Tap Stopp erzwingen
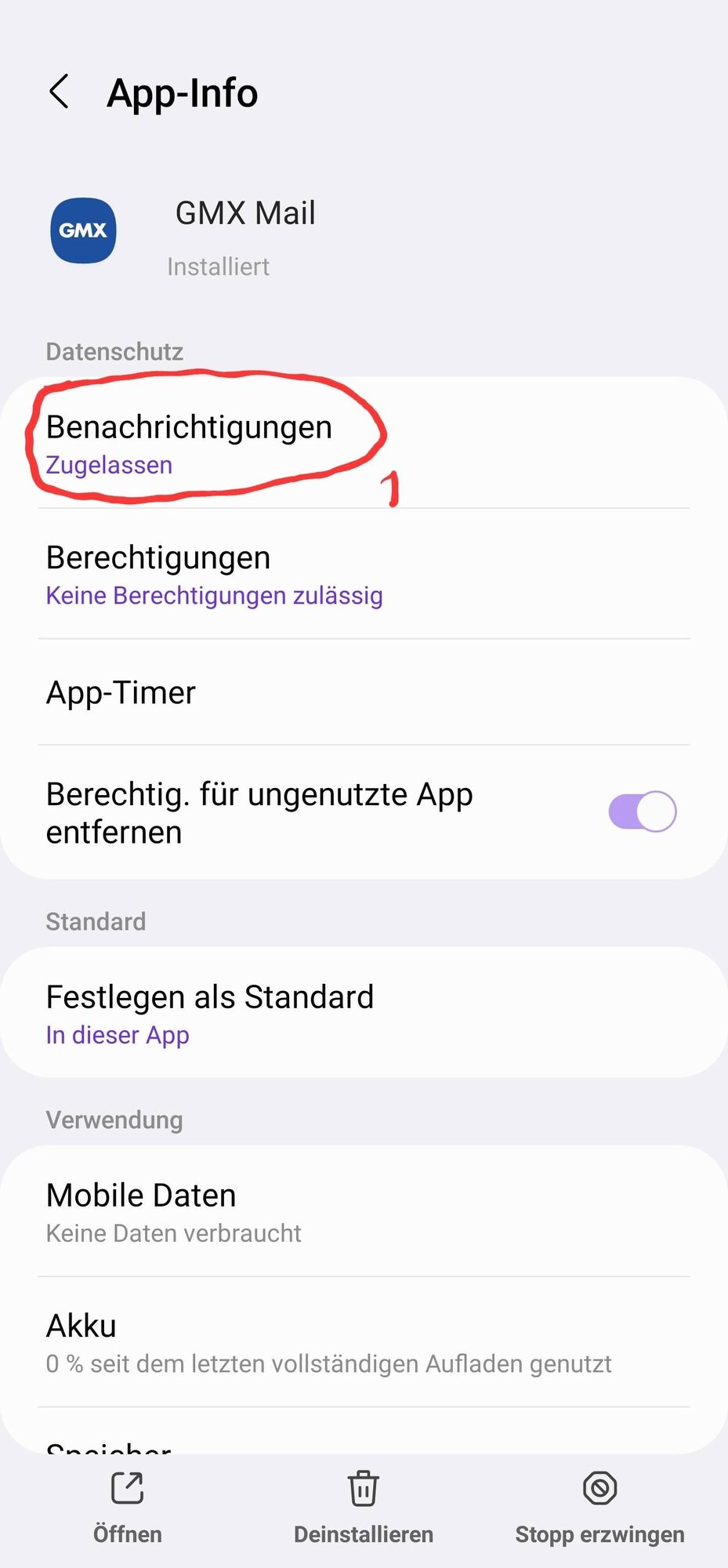The width and height of the screenshot is (728, 1568). [x=599, y=1507]
